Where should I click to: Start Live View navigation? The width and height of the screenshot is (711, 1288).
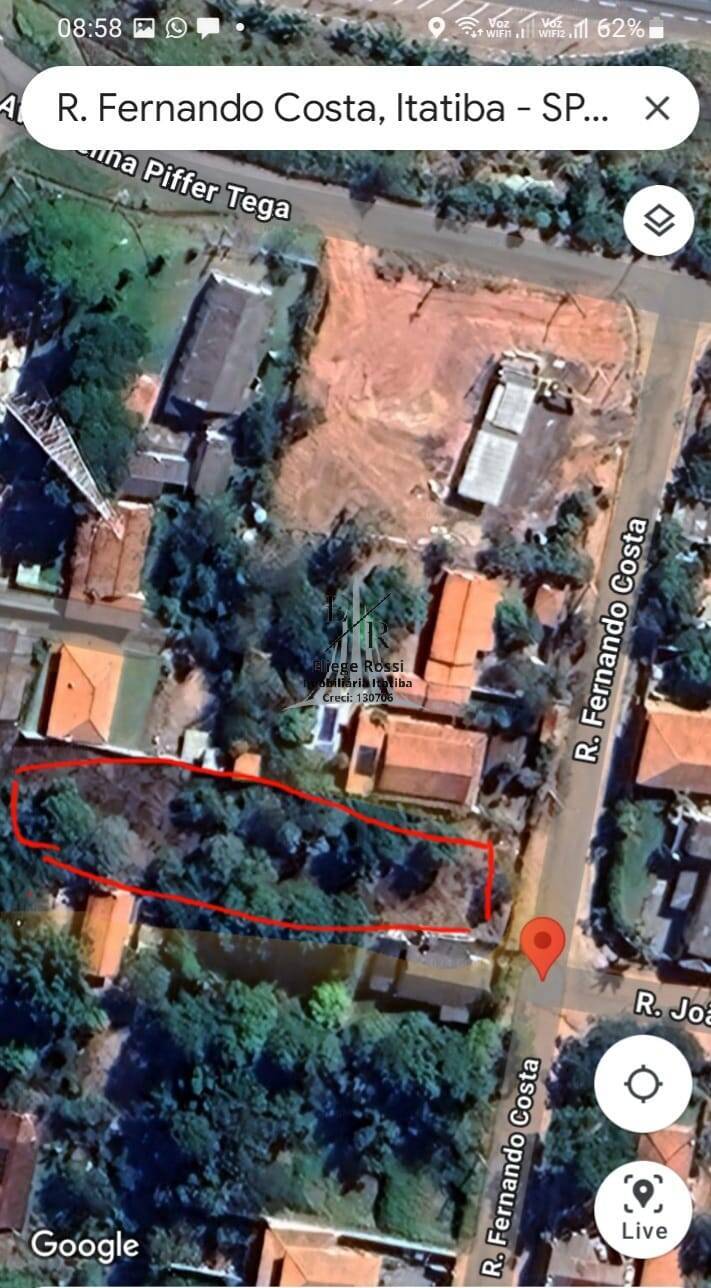(643, 1209)
